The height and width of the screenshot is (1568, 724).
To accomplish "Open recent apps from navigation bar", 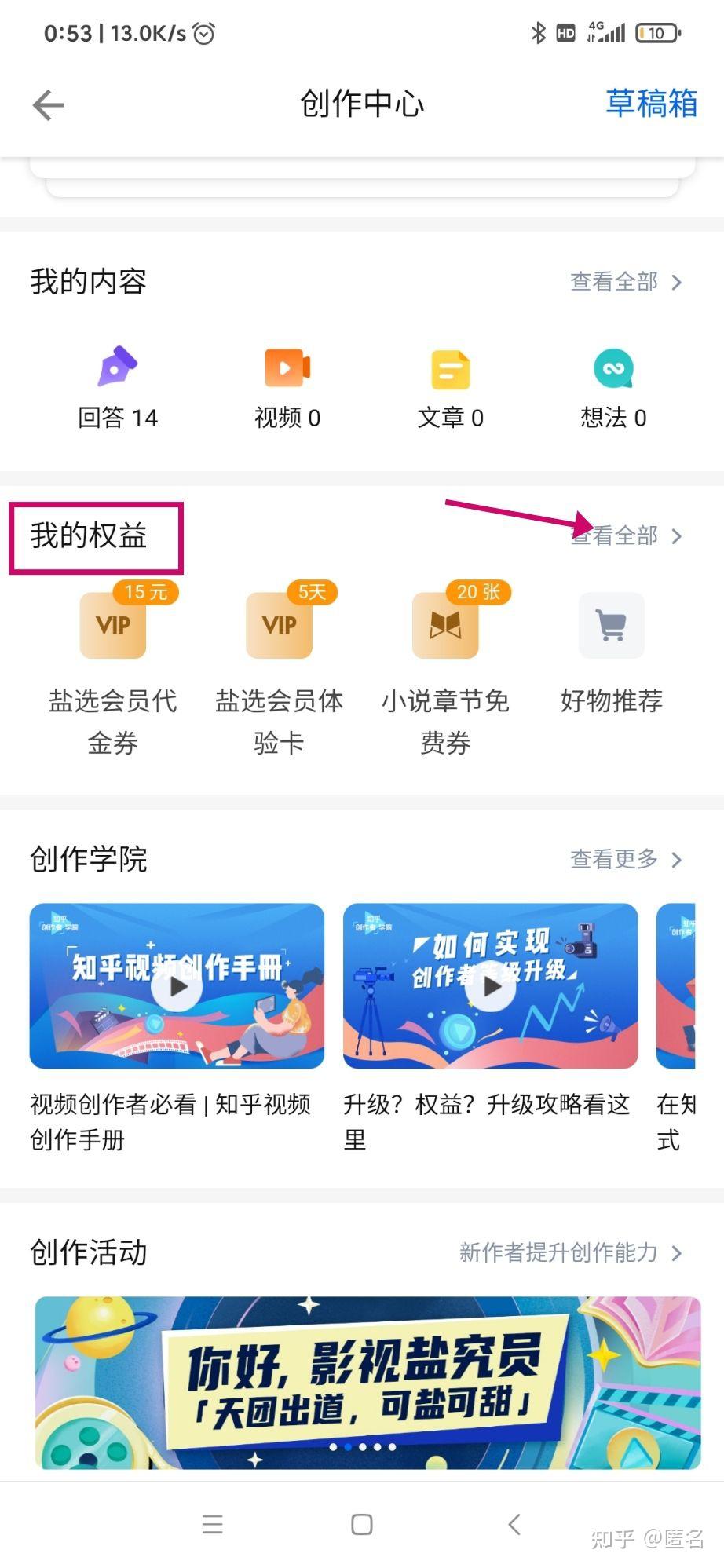I will (213, 1525).
